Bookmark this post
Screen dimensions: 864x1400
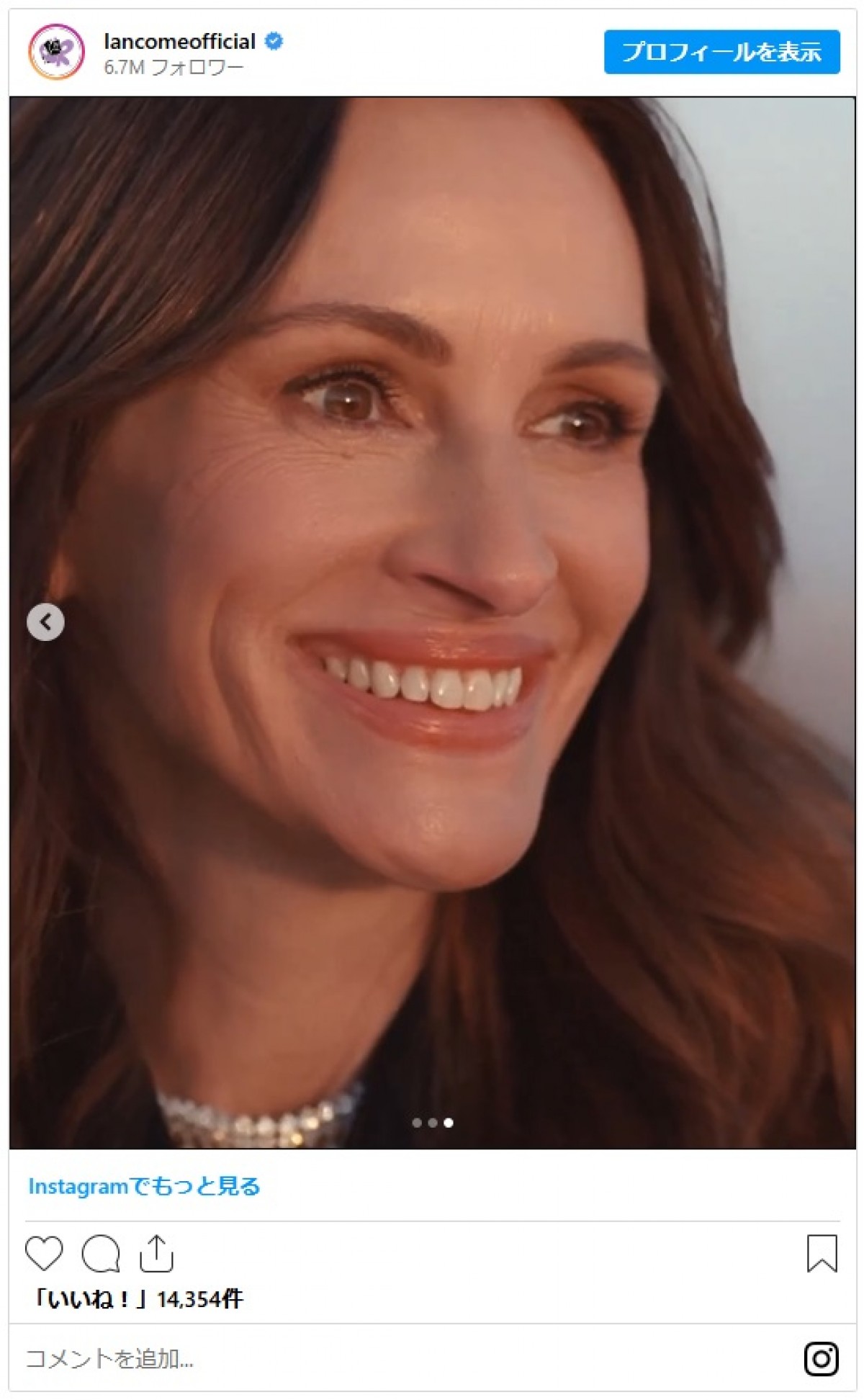click(822, 1253)
